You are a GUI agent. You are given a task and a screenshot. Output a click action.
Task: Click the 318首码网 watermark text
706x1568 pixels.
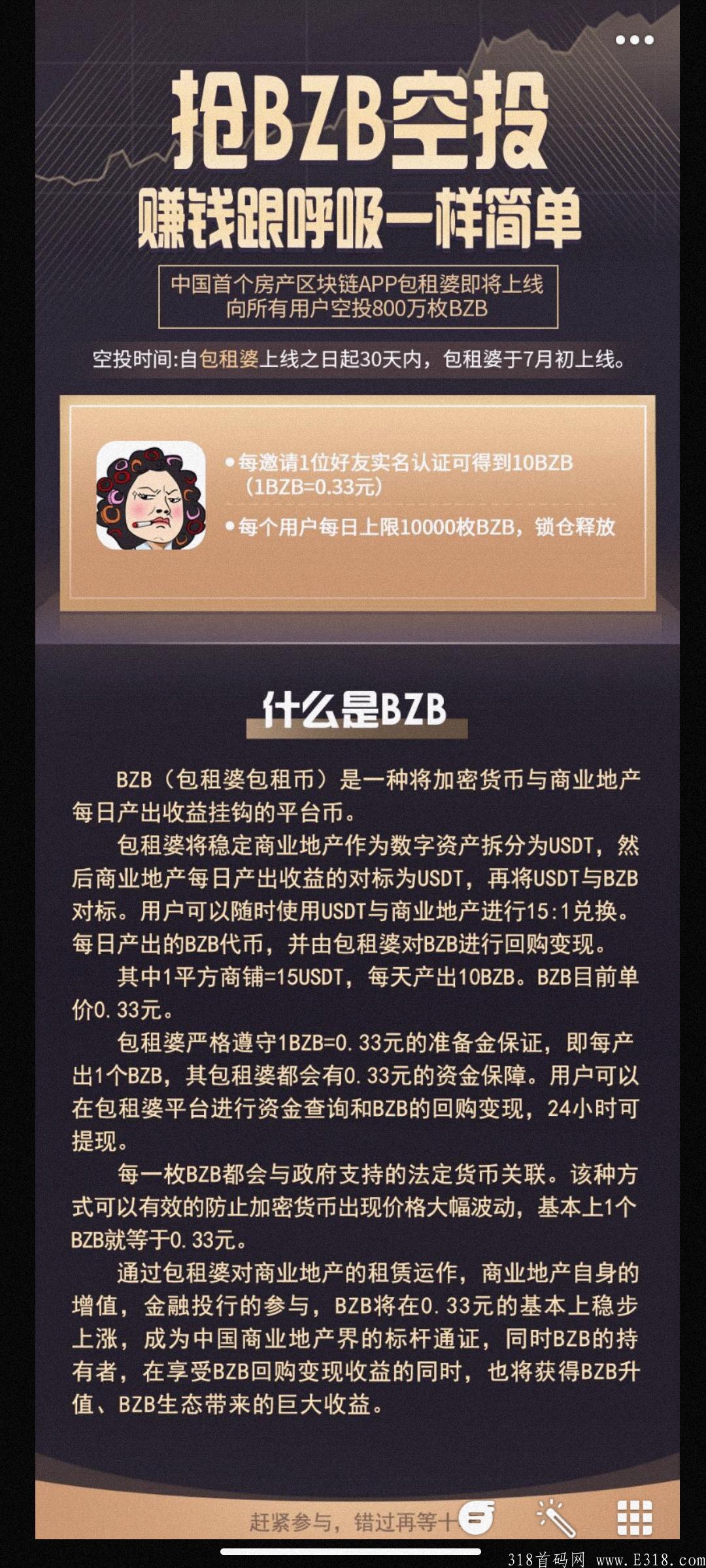pos(546,1559)
